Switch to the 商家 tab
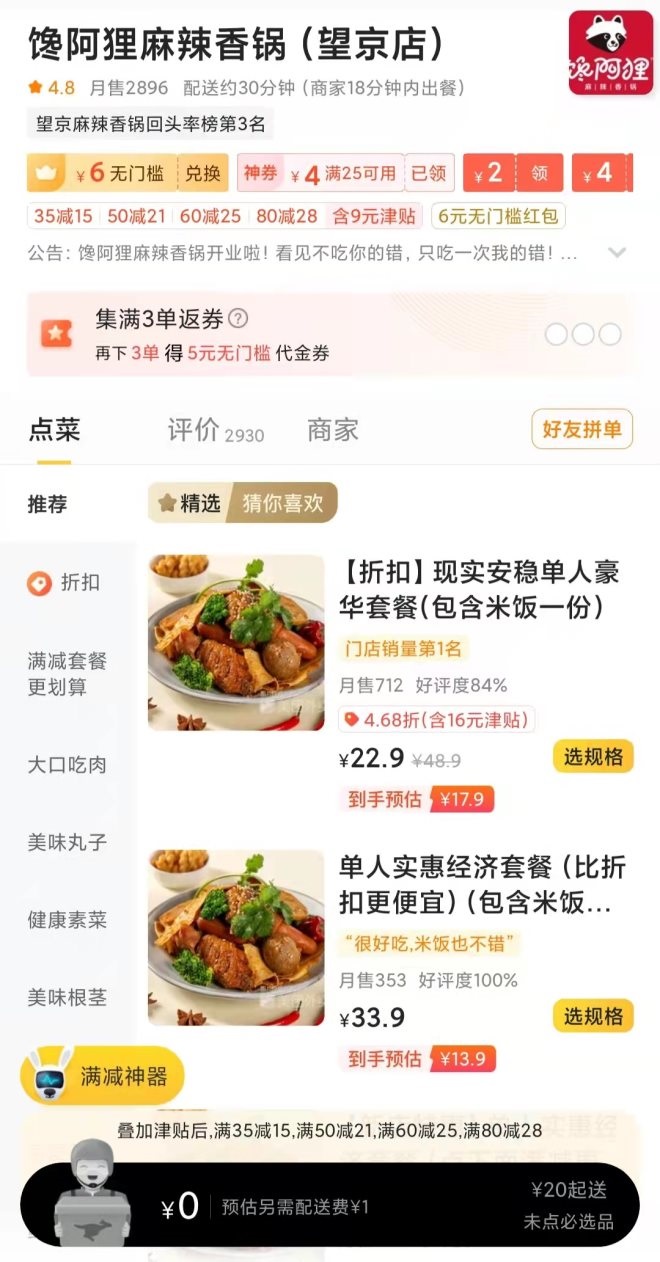Screen dimensions: 660x1262 click(x=332, y=431)
